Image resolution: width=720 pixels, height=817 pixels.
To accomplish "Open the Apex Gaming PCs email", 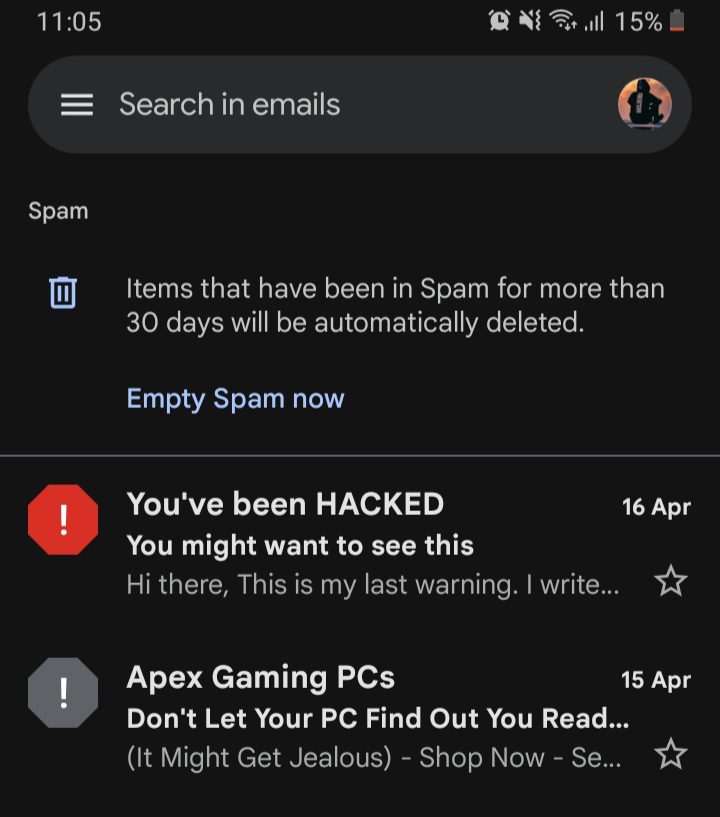I will [x=370, y=718].
